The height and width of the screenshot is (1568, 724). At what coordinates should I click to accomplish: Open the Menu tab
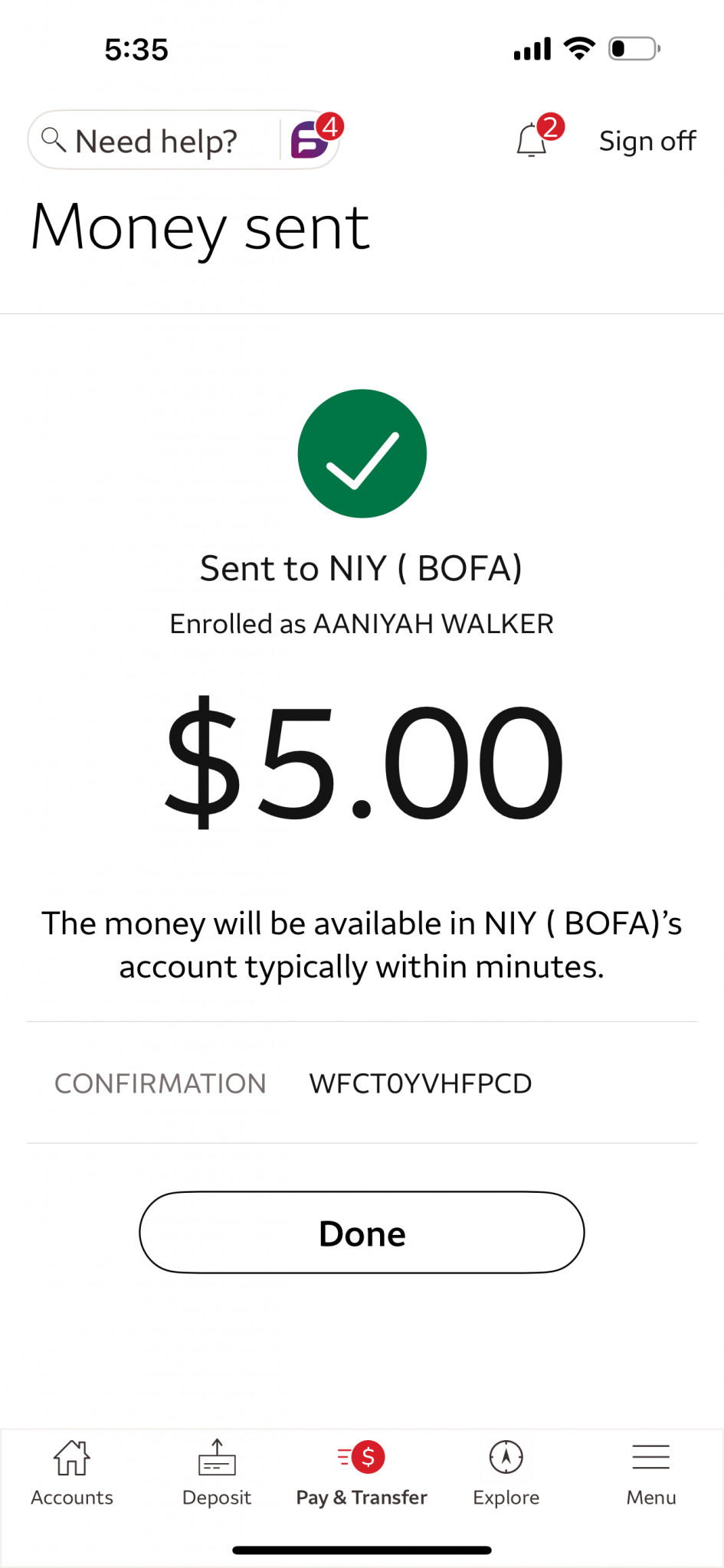click(x=651, y=1474)
